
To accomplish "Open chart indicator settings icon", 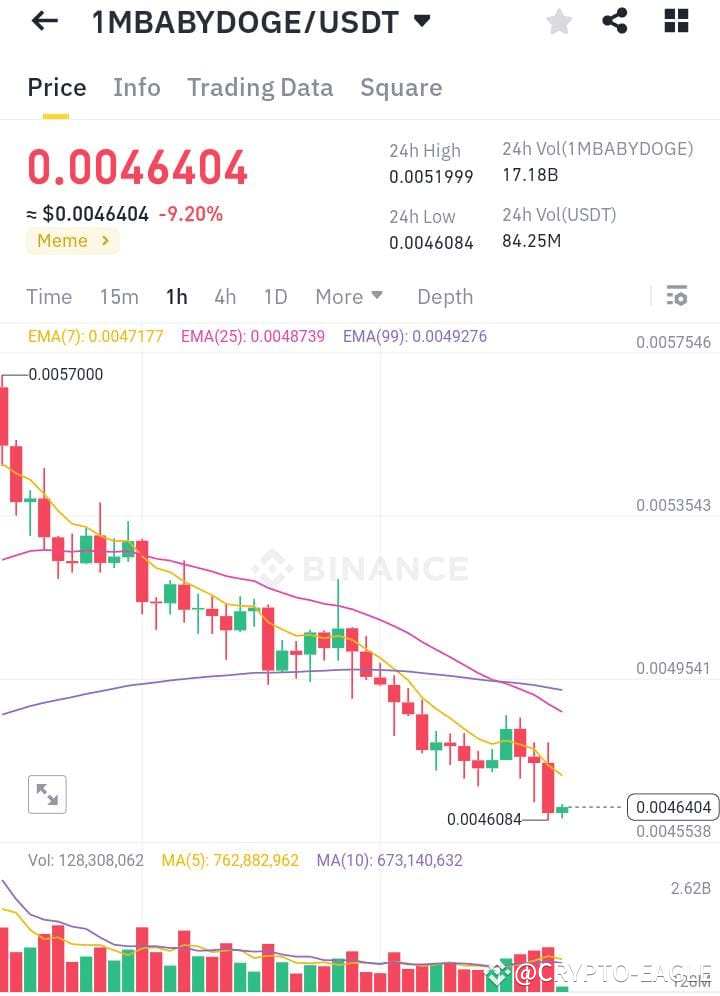I will coord(677,296).
